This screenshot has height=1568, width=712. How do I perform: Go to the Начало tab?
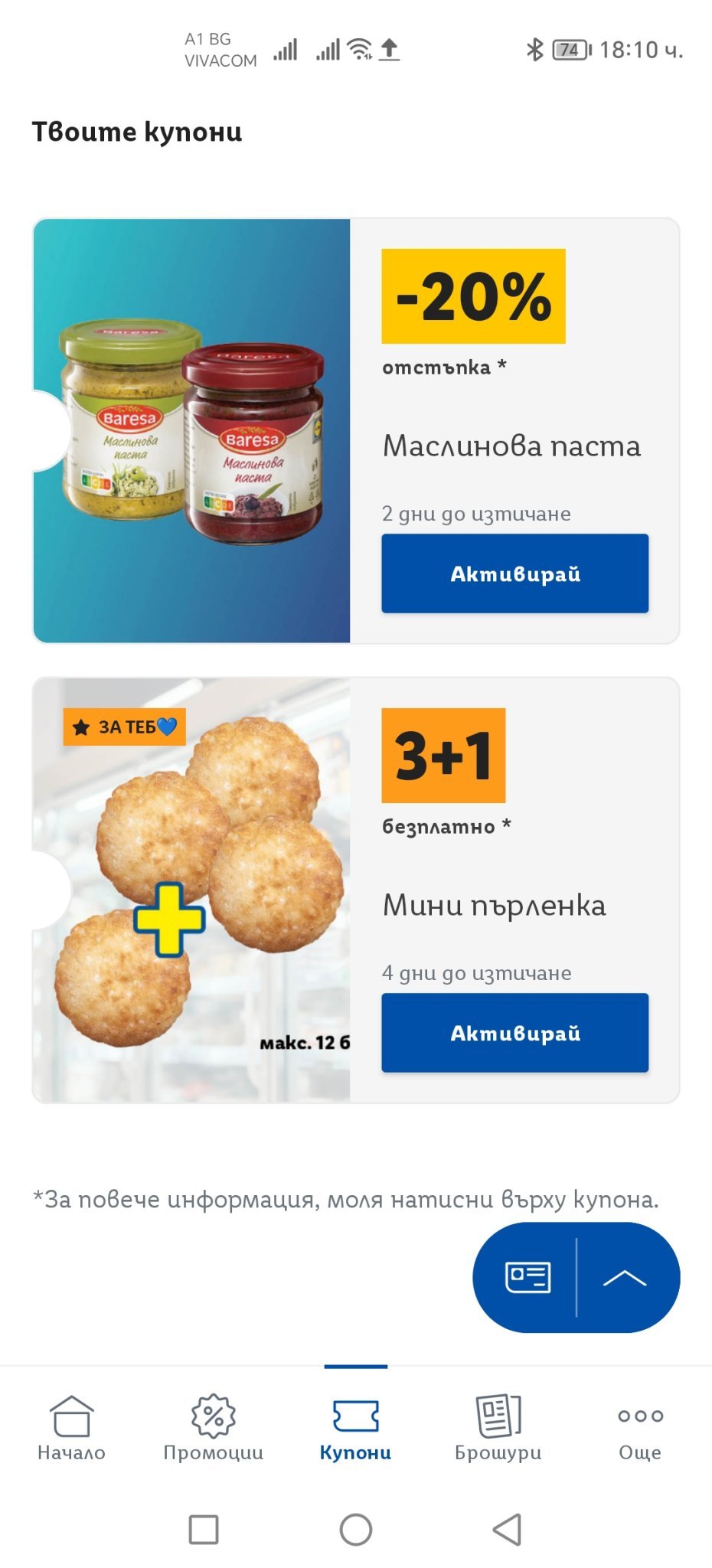click(x=71, y=1428)
